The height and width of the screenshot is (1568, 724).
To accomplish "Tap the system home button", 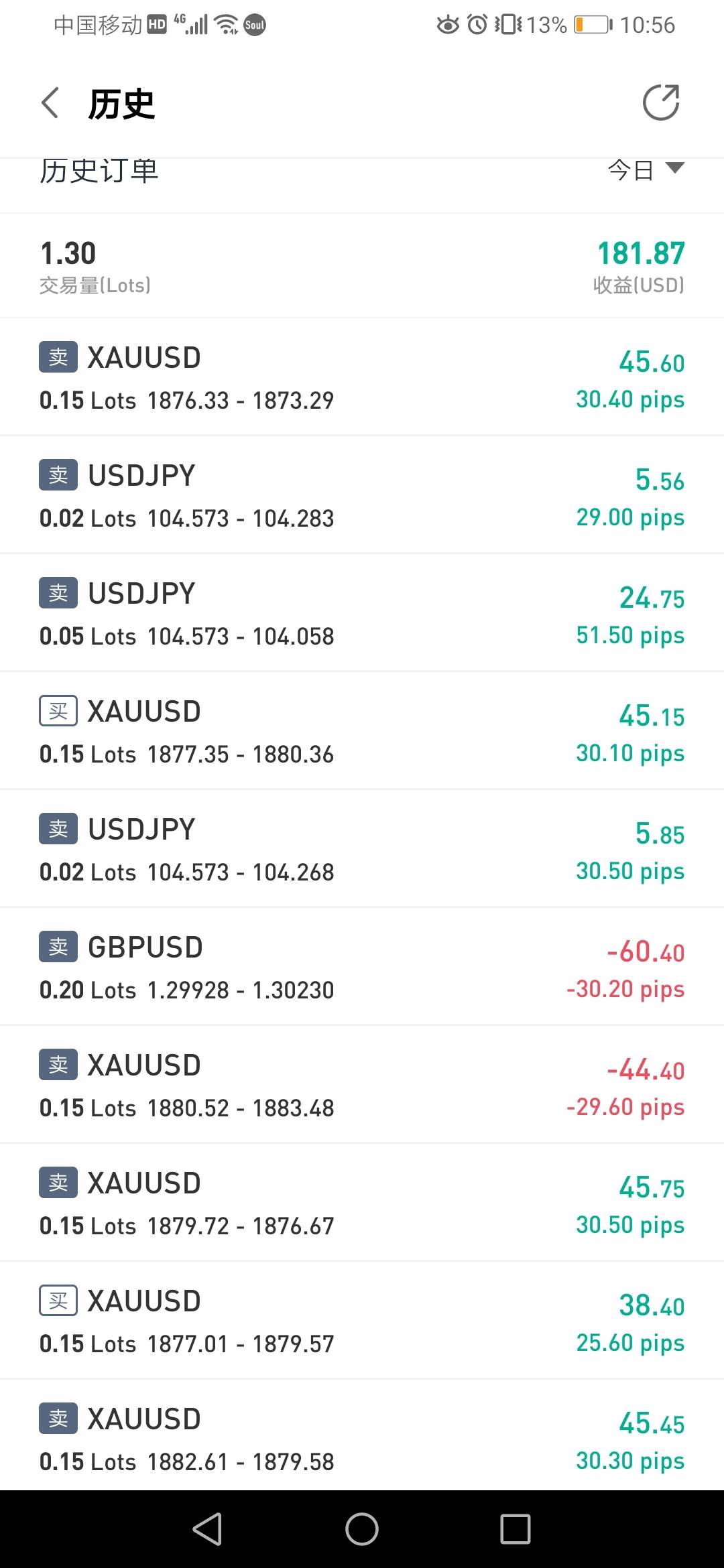I will [362, 1529].
